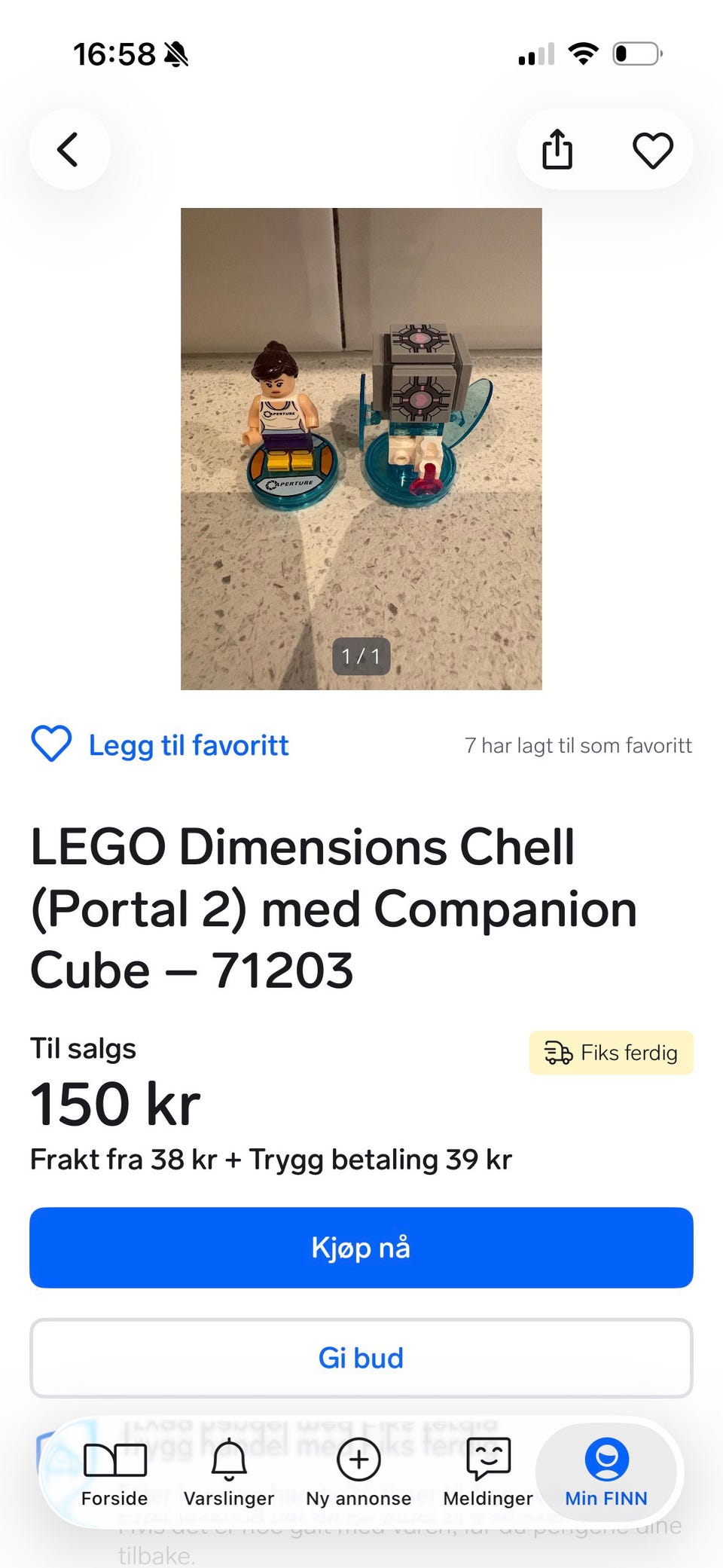The width and height of the screenshot is (723, 1568).
Task: Go to Min FINN tab
Action: pos(606,1472)
